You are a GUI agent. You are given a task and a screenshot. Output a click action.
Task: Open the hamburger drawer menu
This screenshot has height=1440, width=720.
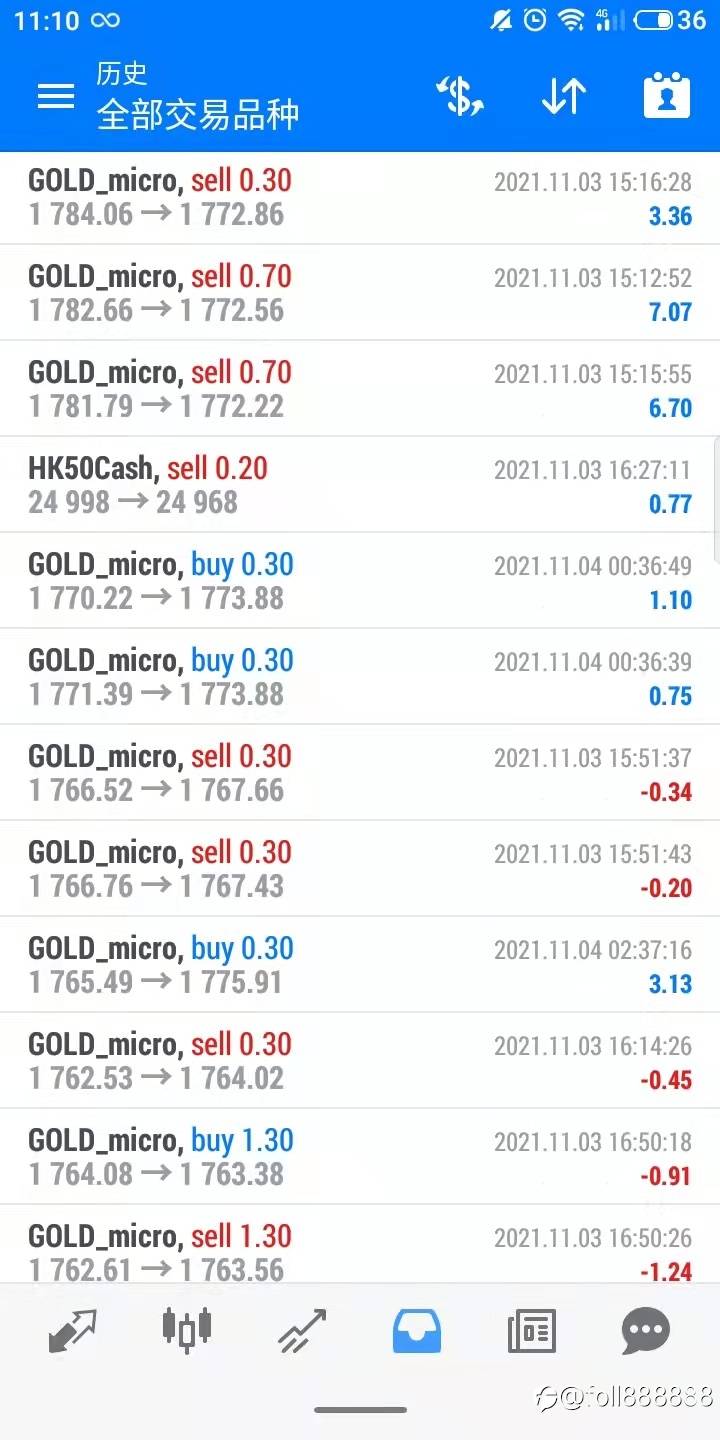click(x=56, y=96)
